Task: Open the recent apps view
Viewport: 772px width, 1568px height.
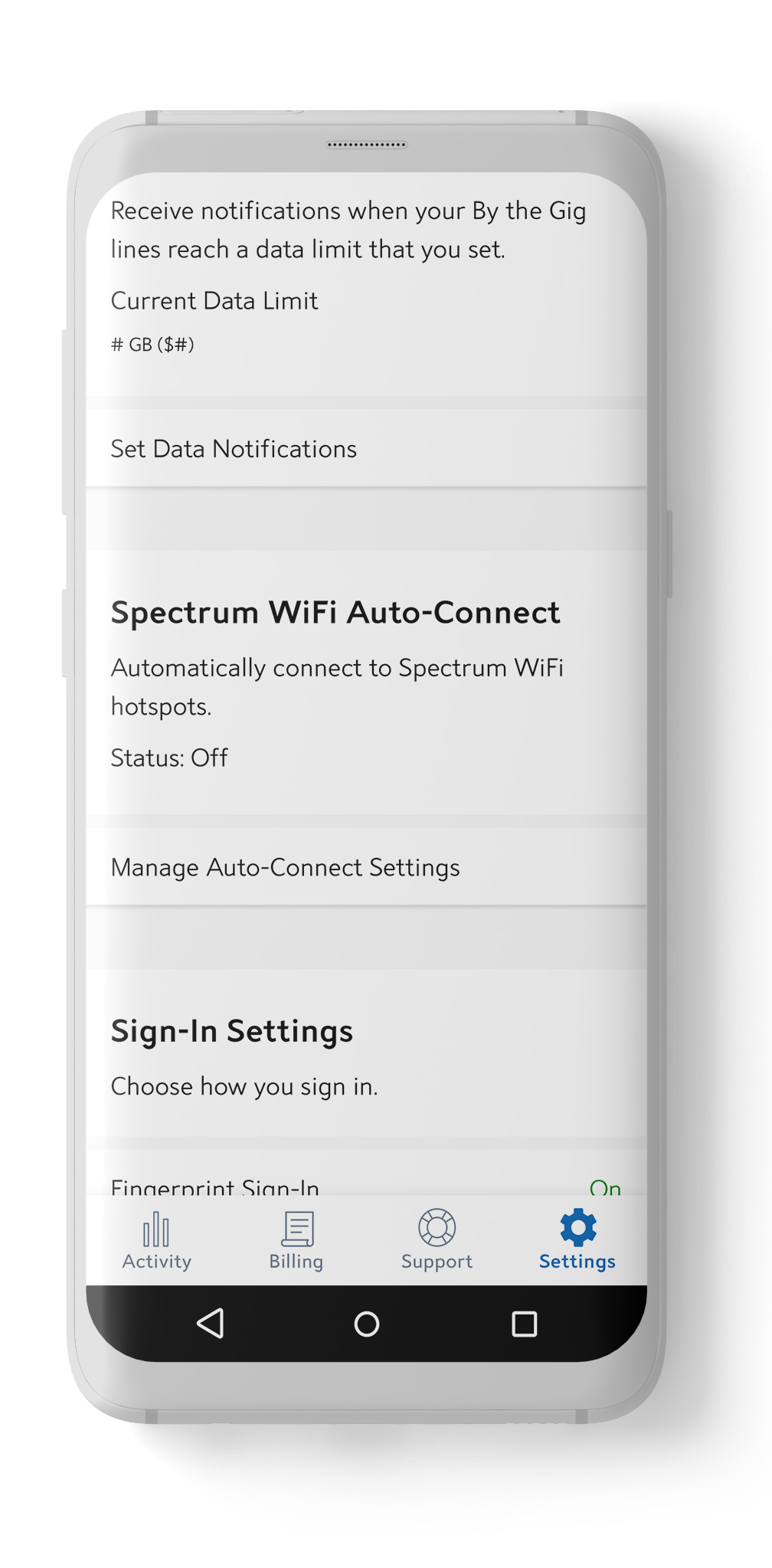Action: click(525, 1324)
